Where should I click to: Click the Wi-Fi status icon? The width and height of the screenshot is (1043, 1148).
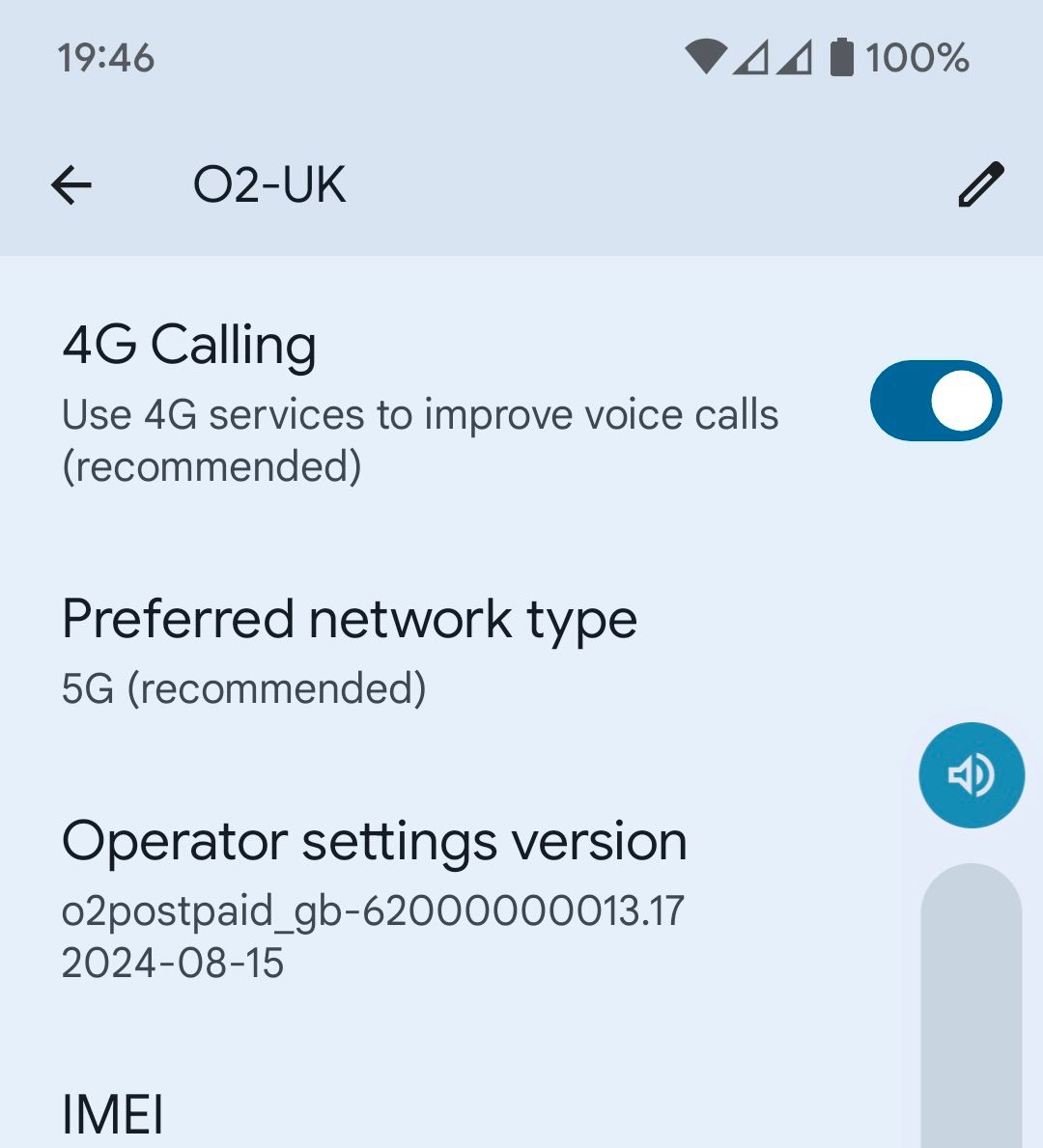click(x=705, y=58)
